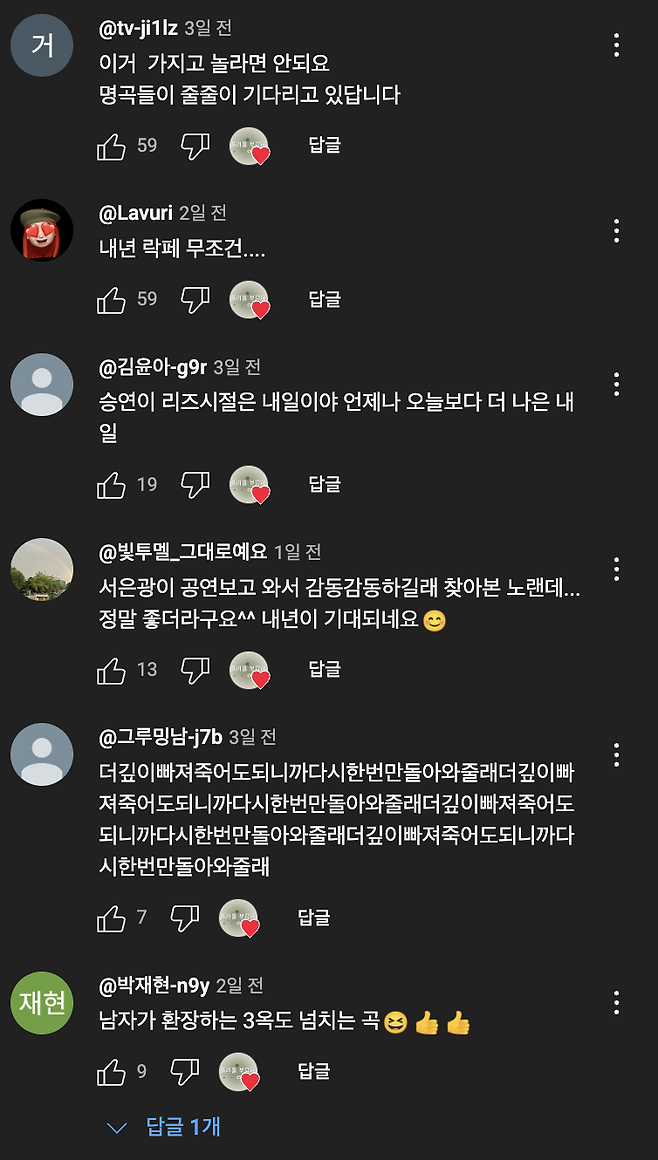Dislike the comment by @빛투멜_그대로예요

(x=194, y=669)
